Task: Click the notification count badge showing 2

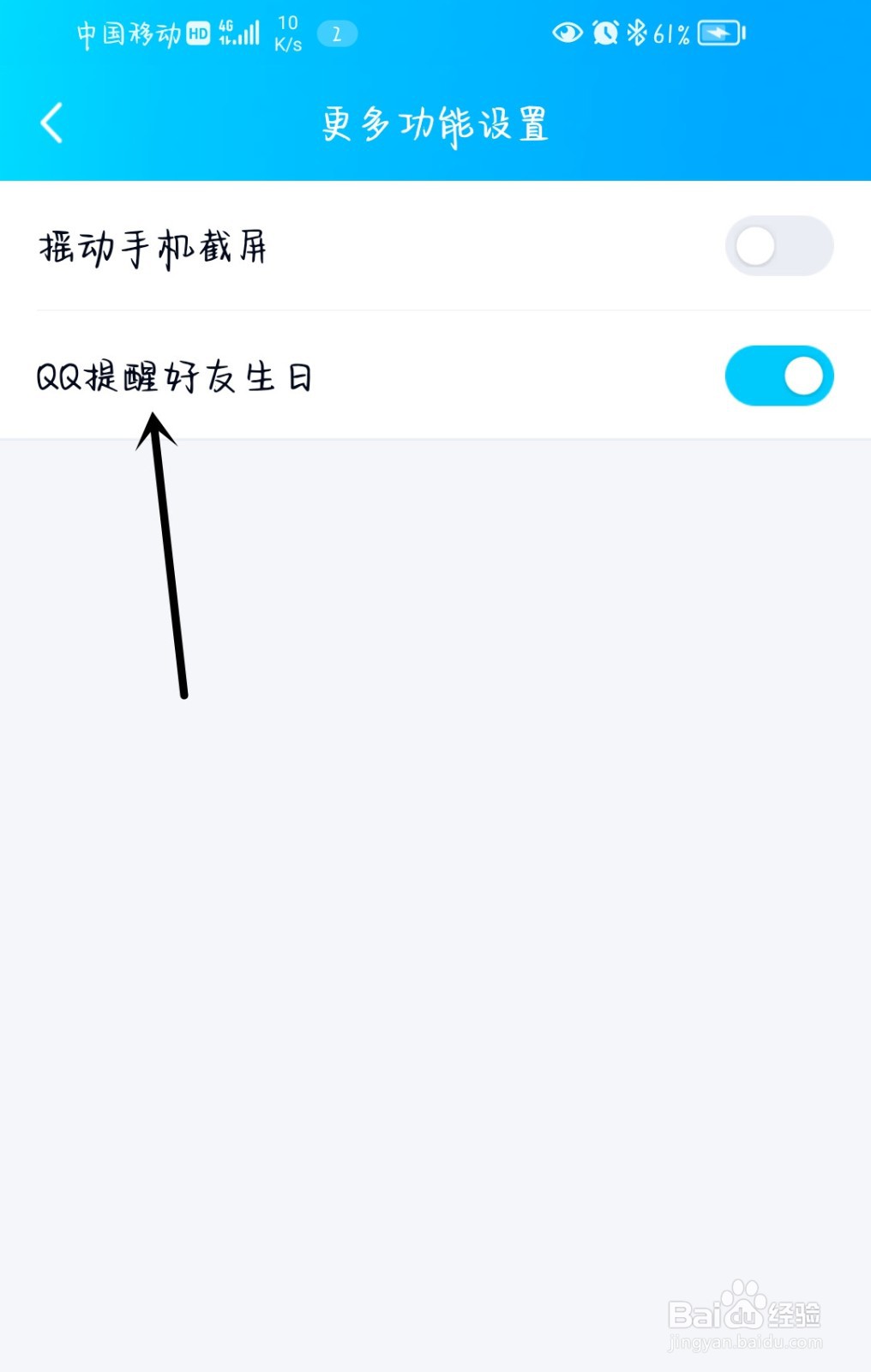Action: 337,33
